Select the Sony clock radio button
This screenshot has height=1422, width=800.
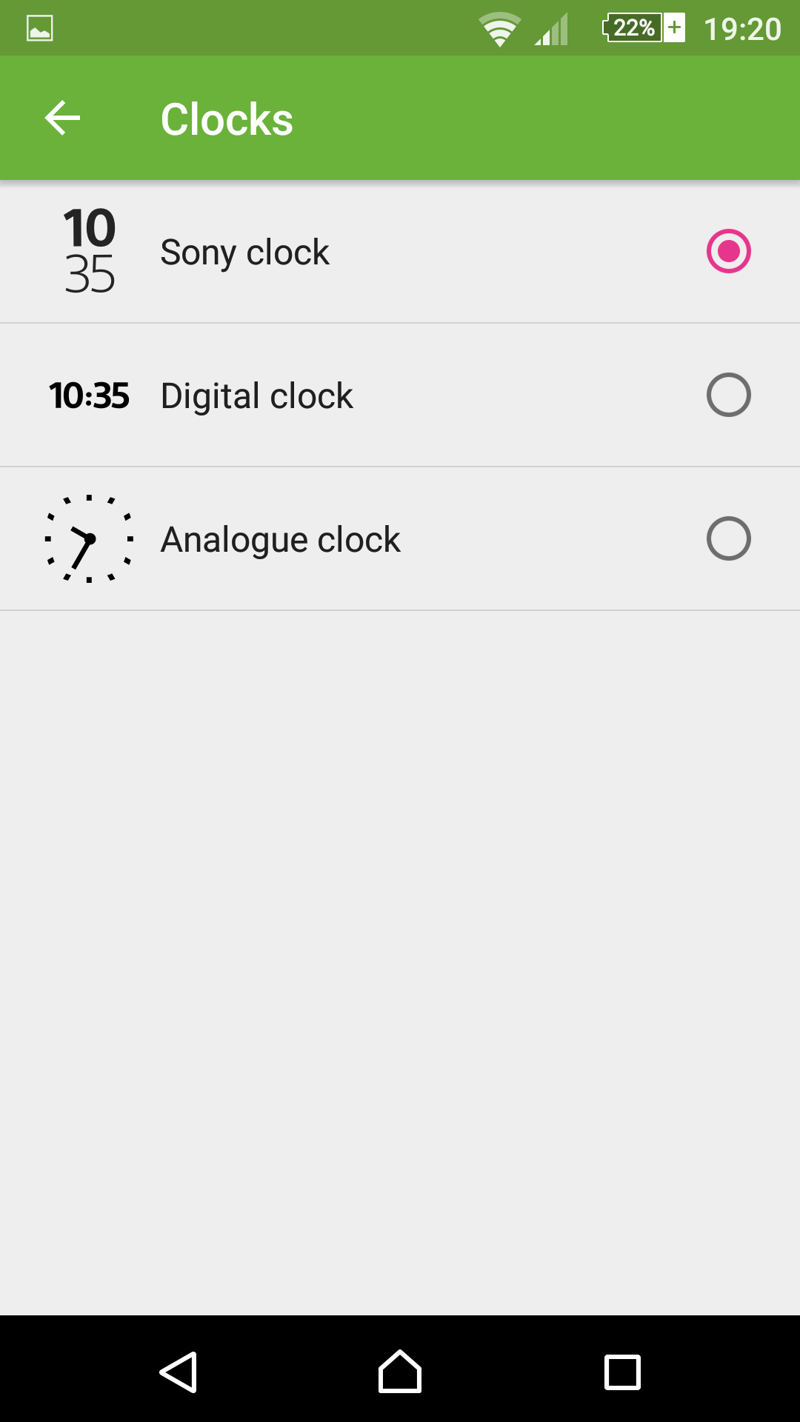728,251
